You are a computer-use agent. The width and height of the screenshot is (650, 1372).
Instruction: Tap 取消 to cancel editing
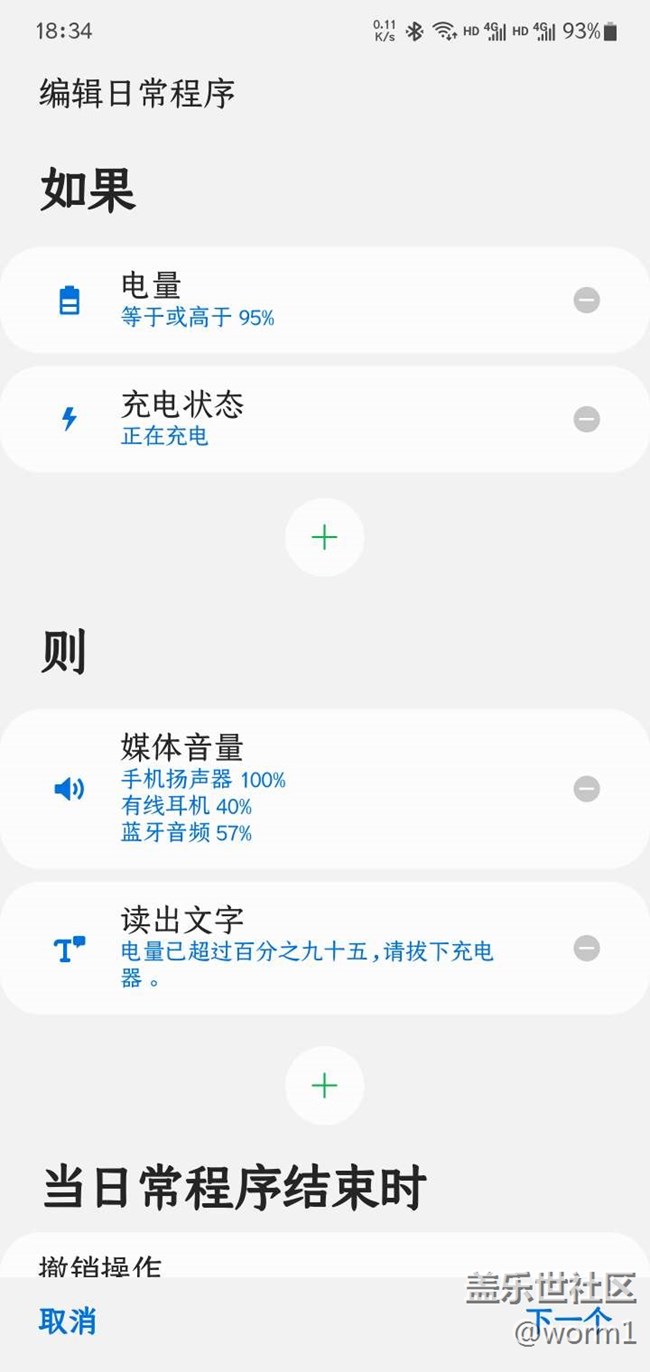[68, 1320]
